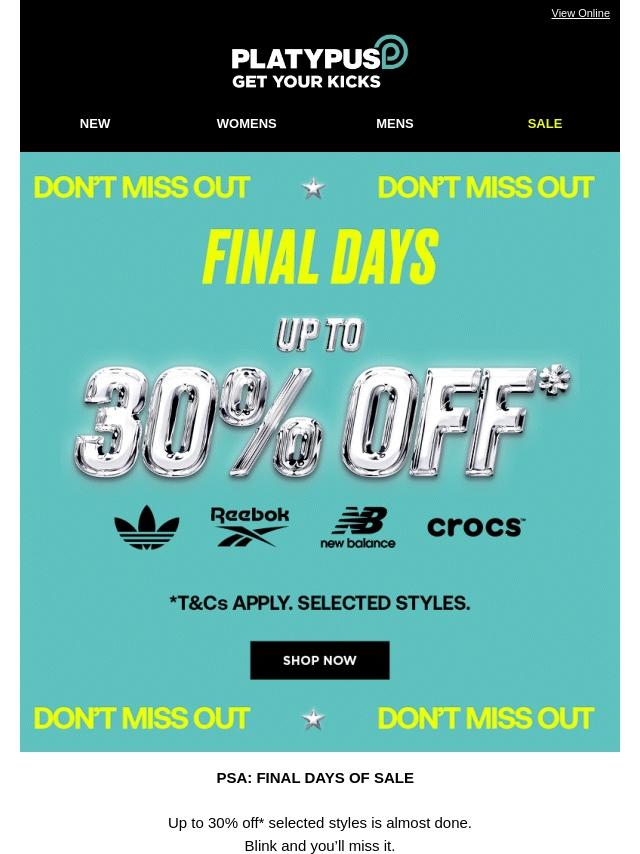Open the SALE section
The width and height of the screenshot is (640, 854).
[544, 123]
